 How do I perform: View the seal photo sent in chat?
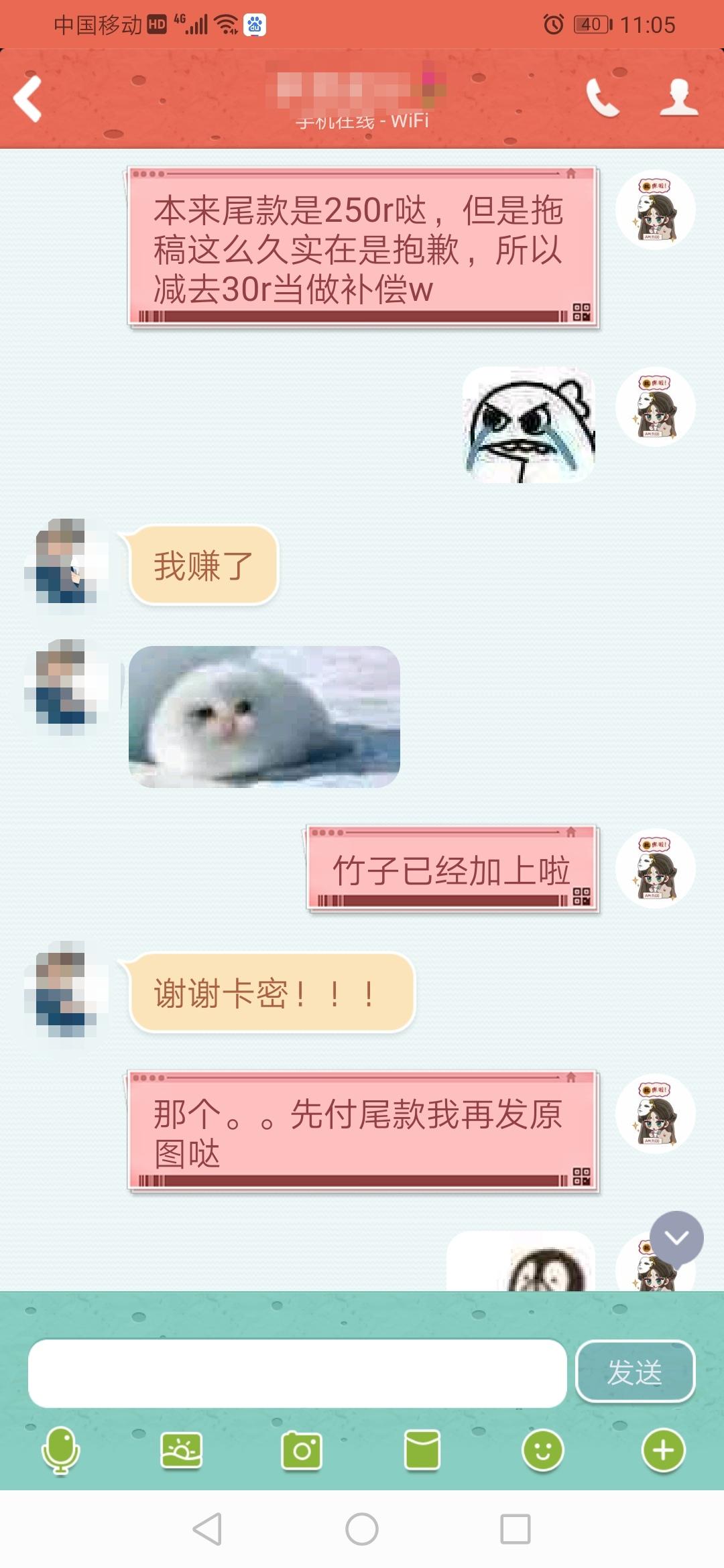(264, 716)
